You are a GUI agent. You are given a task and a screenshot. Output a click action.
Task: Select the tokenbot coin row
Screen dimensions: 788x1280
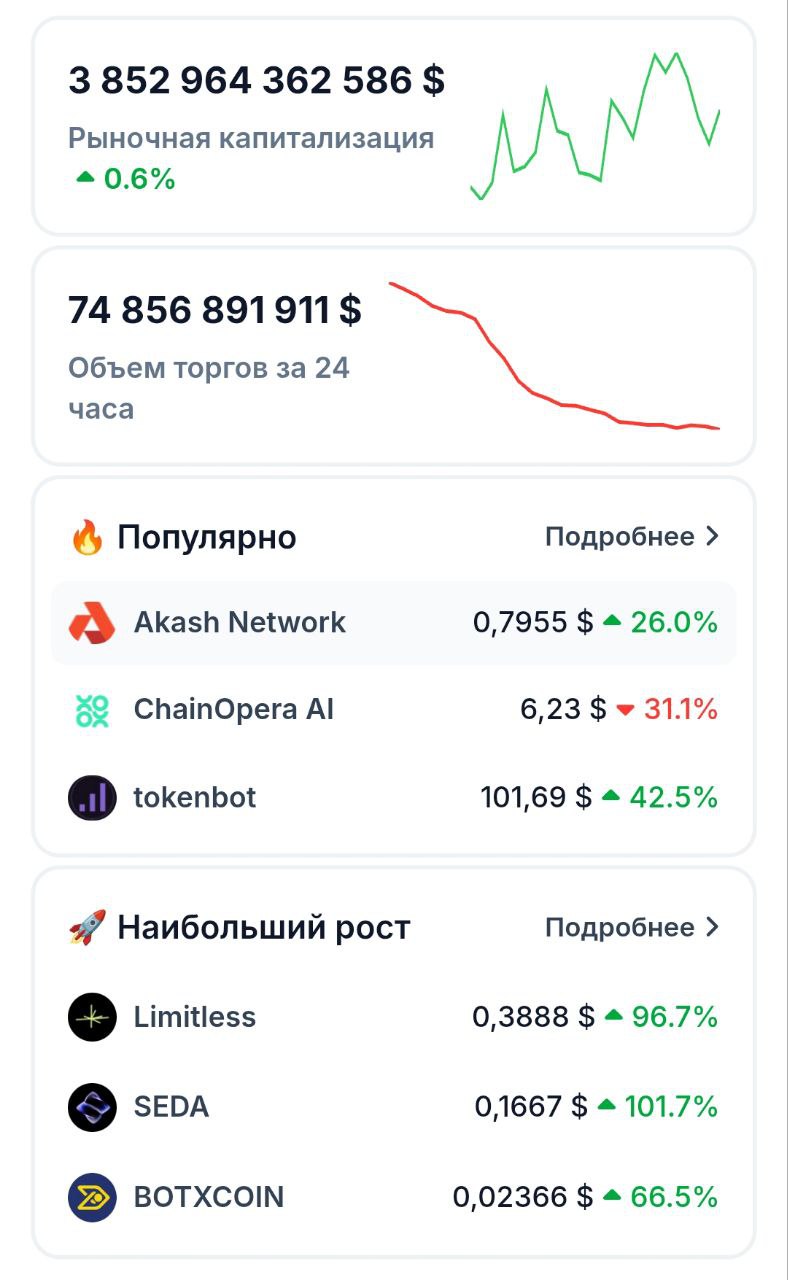[x=393, y=798]
